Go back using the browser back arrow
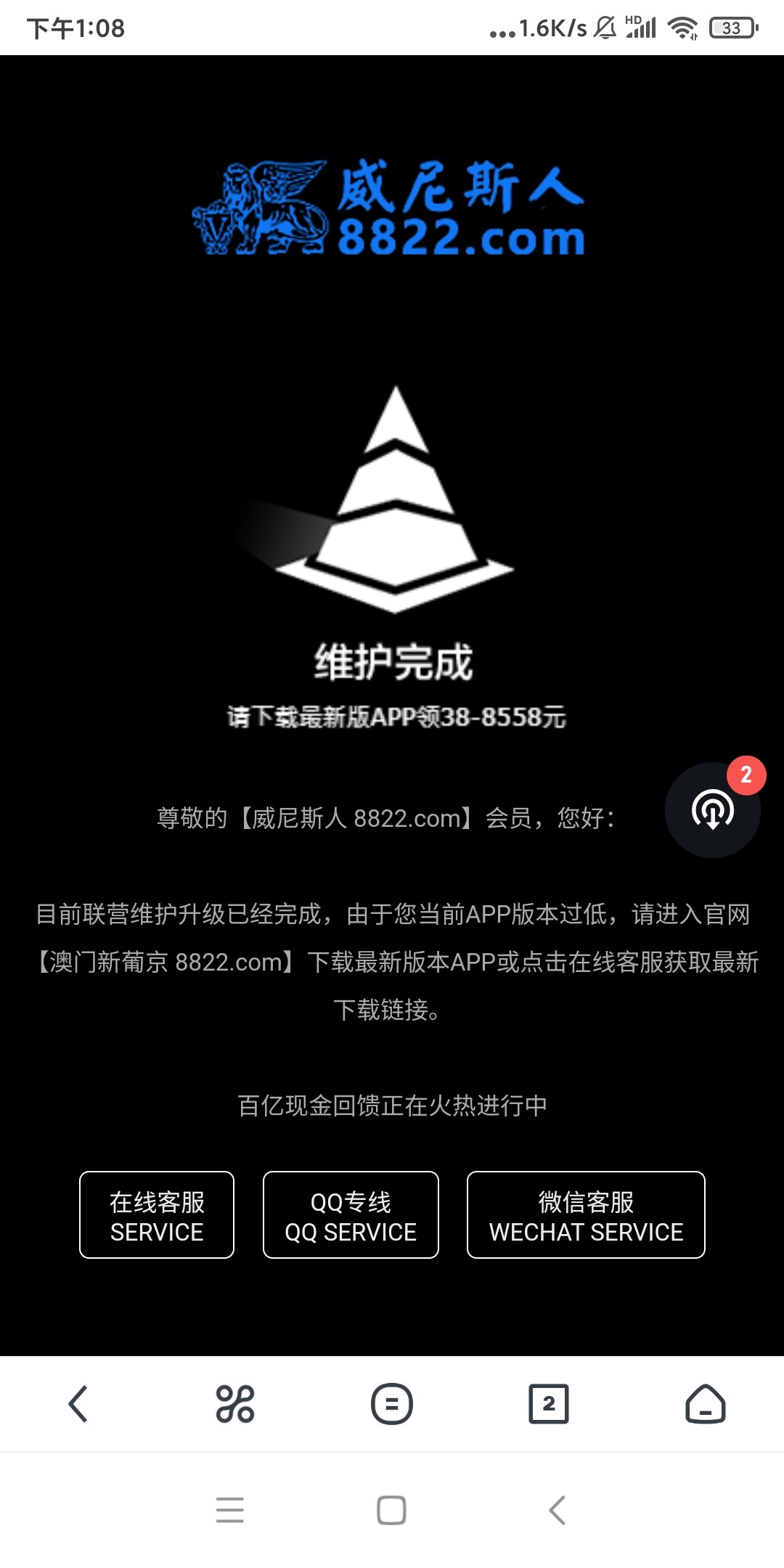Viewport: 784px width, 1568px height. pyautogui.click(x=78, y=1404)
